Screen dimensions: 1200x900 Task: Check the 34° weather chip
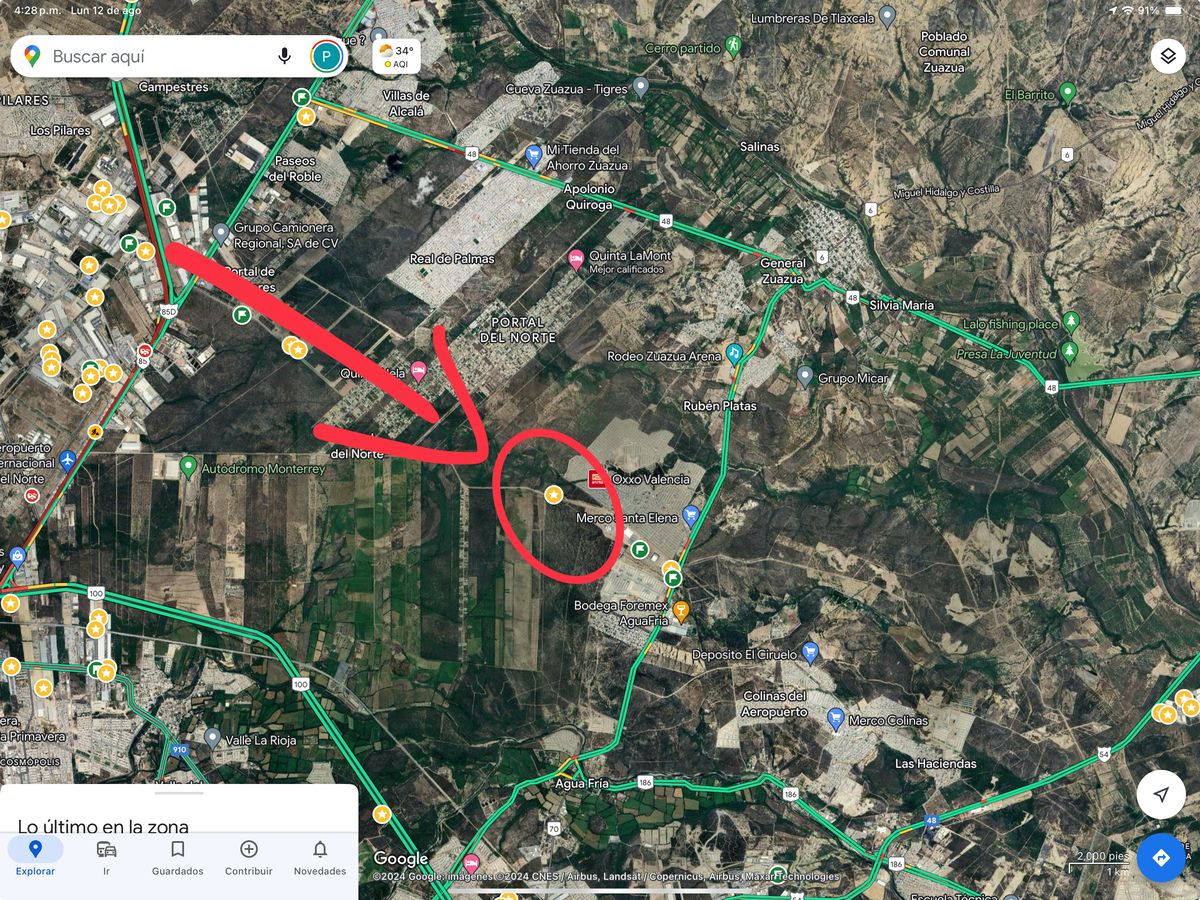tap(396, 56)
